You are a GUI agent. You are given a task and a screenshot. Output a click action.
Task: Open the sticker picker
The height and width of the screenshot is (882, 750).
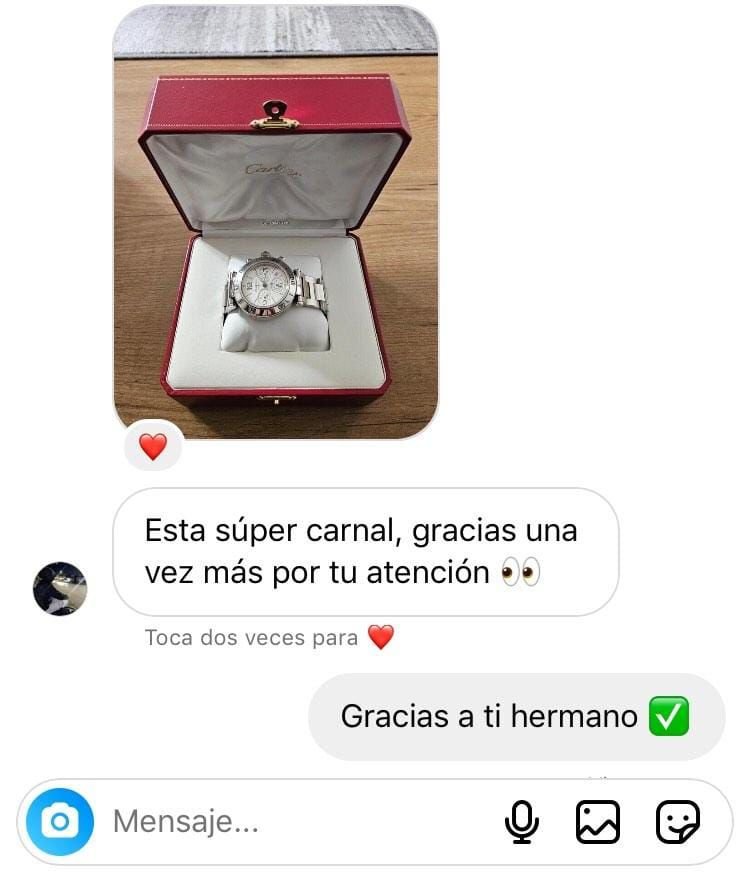(677, 822)
